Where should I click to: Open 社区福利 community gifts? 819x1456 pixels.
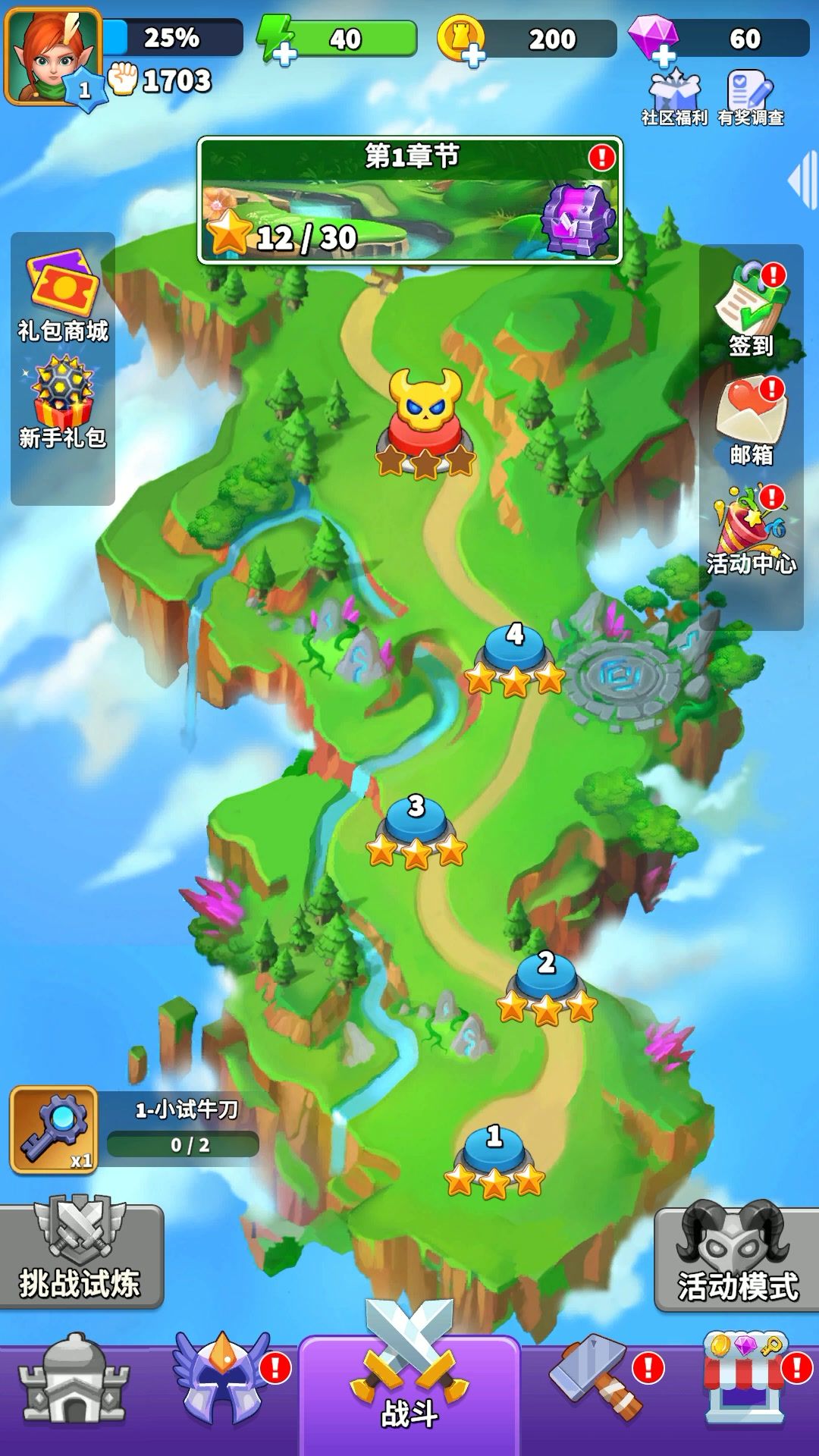tap(673, 97)
